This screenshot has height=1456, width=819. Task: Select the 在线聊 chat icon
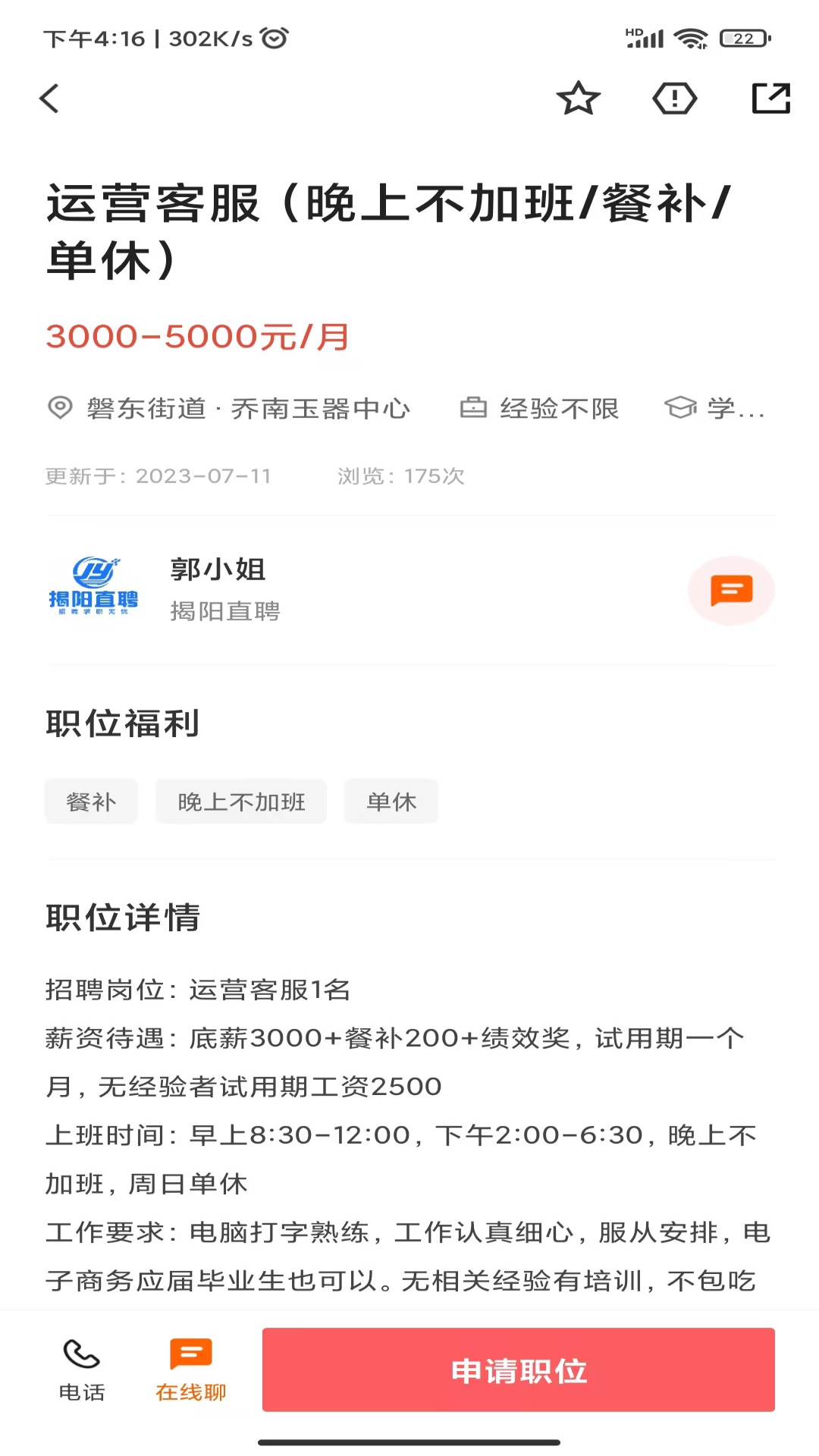click(x=190, y=1369)
